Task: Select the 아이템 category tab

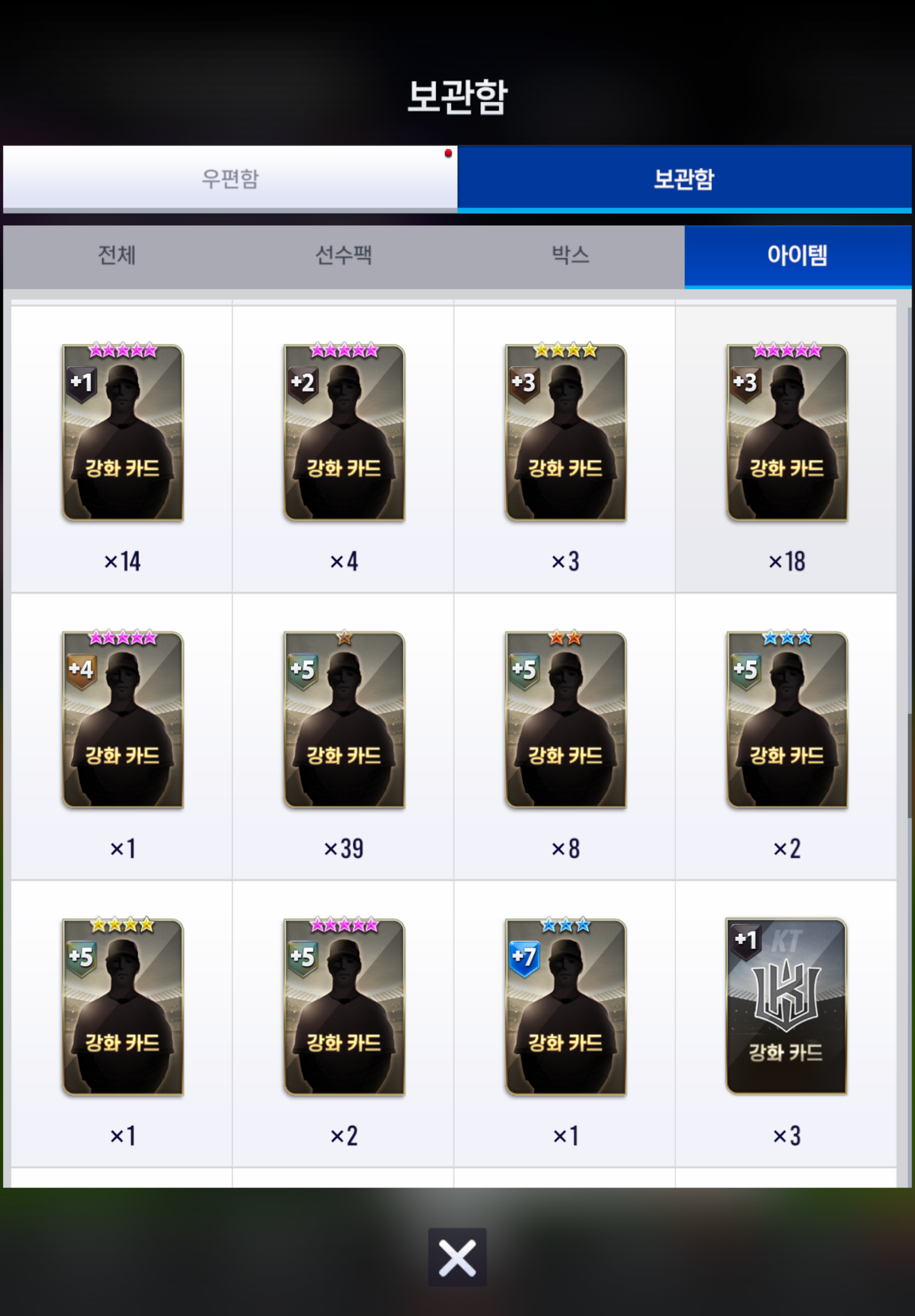Action: tap(797, 255)
